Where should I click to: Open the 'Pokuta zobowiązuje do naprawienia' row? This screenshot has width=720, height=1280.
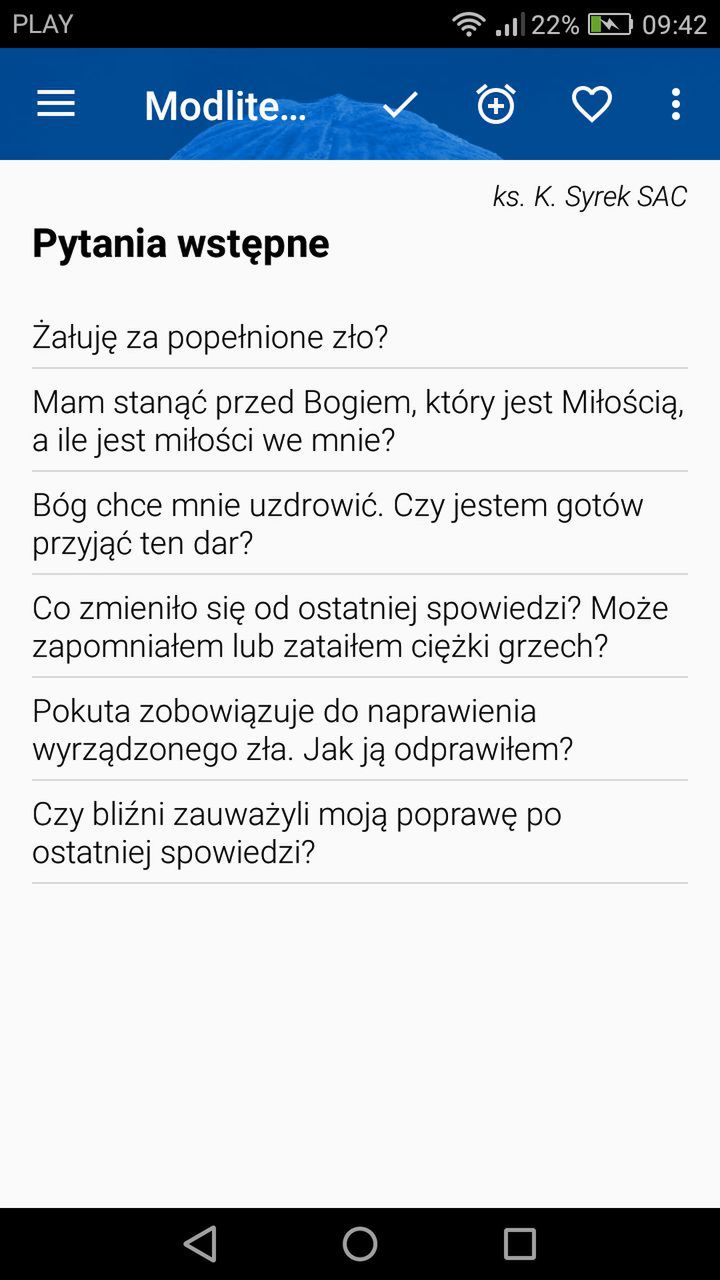coord(360,729)
